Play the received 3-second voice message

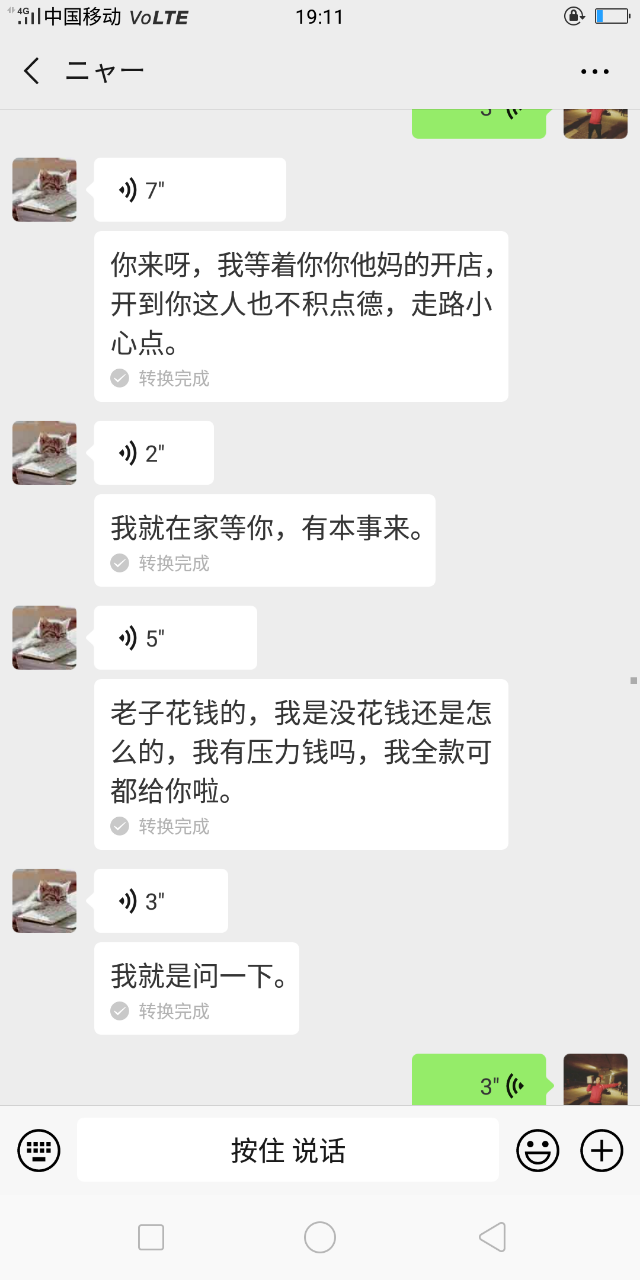coord(161,901)
